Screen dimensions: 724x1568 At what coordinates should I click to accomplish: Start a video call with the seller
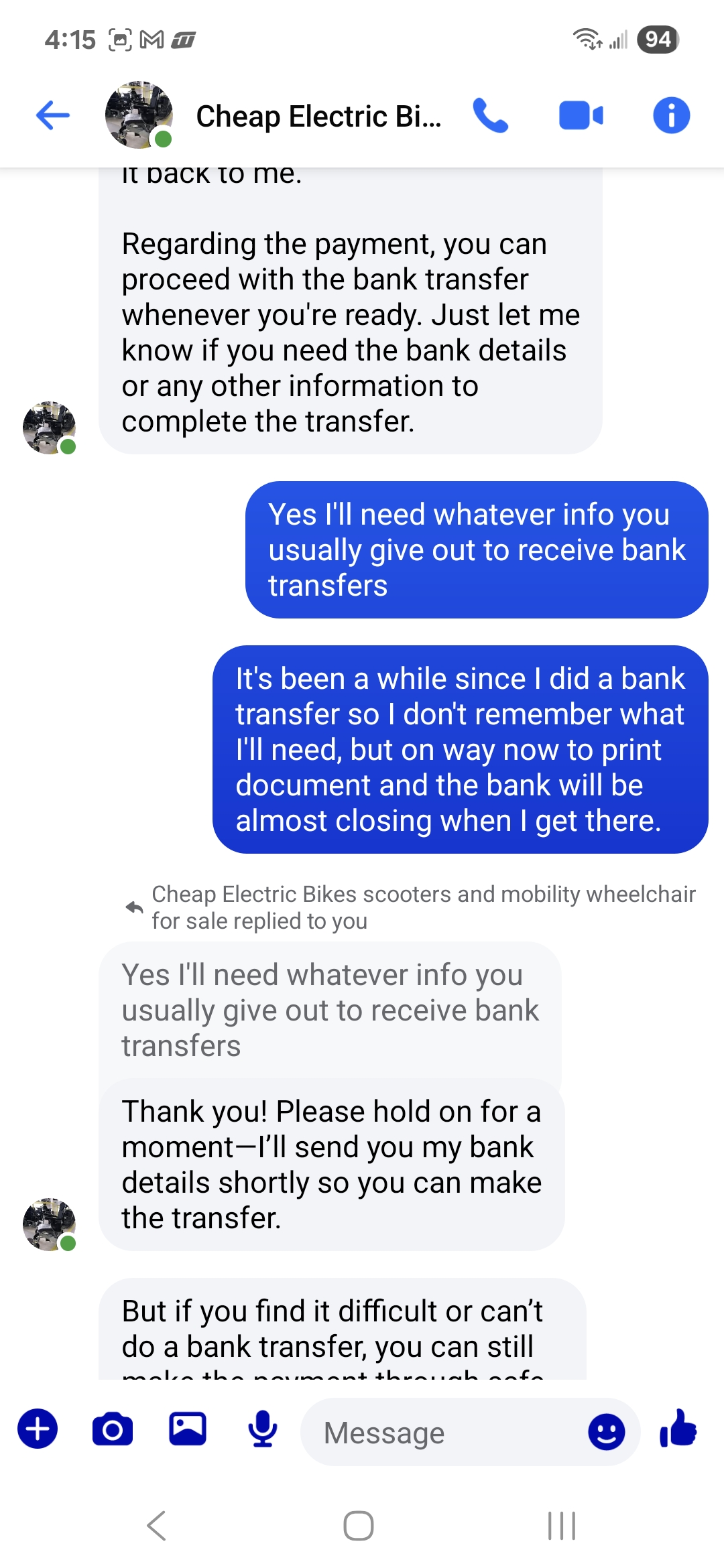[581, 115]
